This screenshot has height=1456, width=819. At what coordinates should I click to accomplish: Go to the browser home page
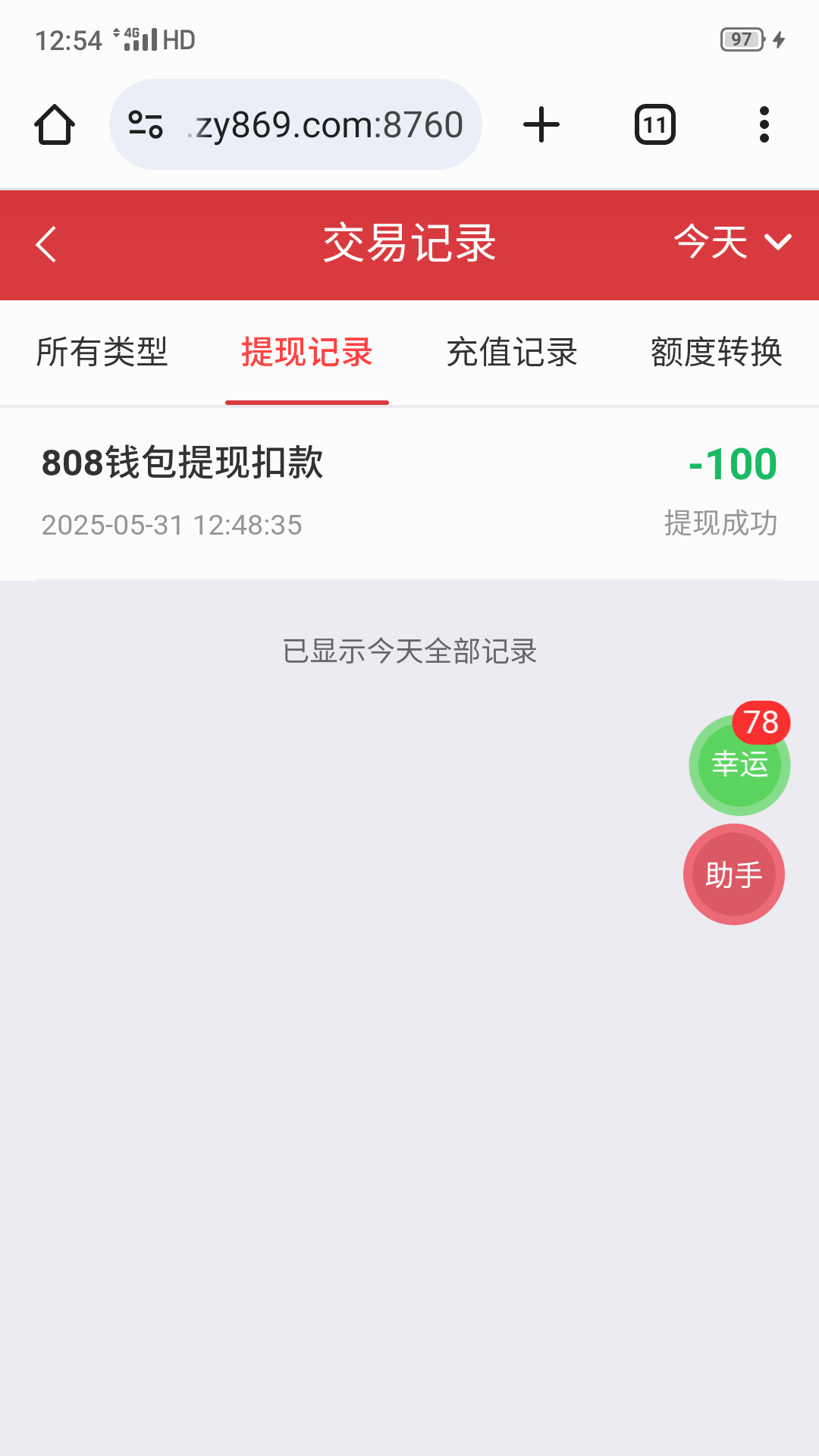55,124
